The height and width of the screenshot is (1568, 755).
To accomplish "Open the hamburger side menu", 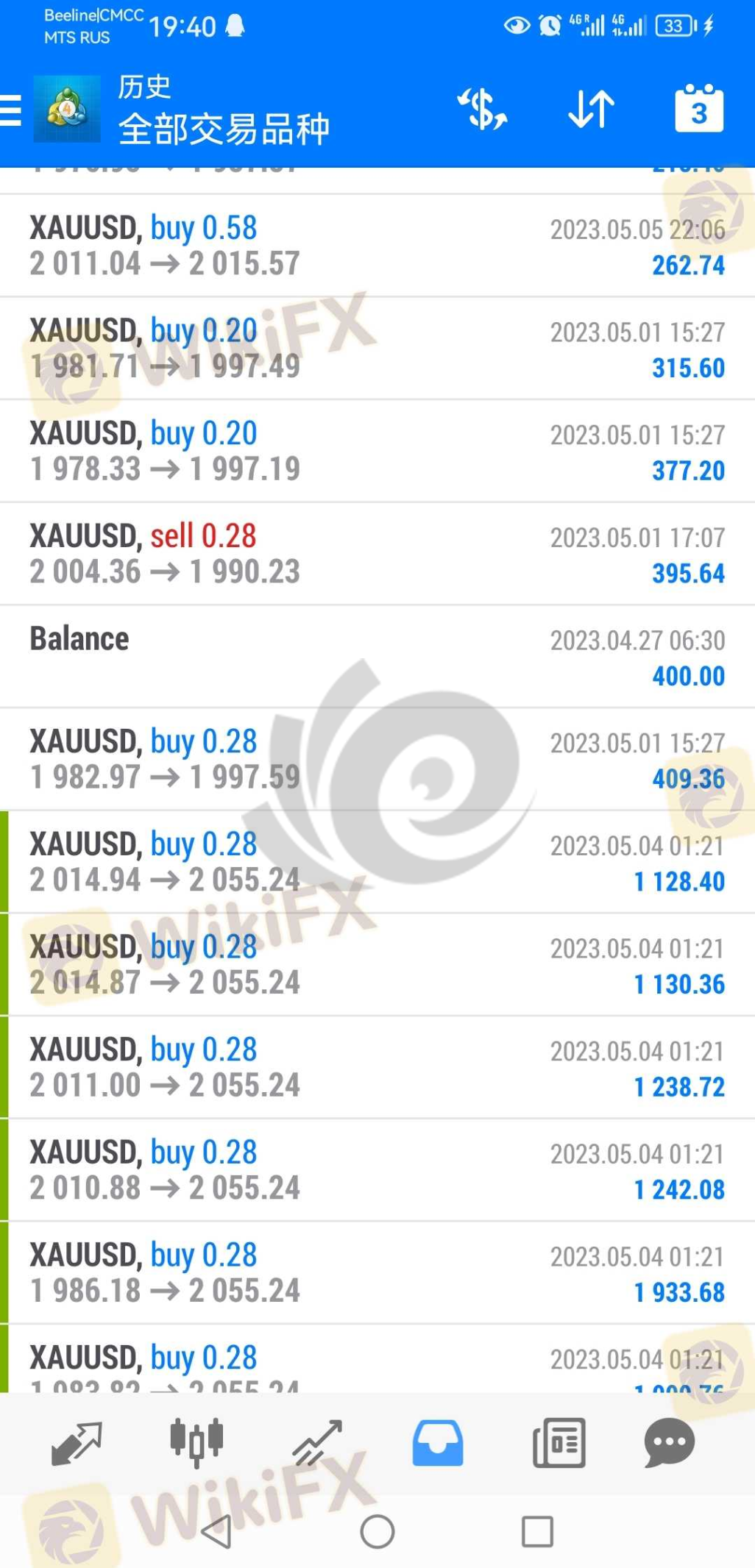I will [12, 111].
